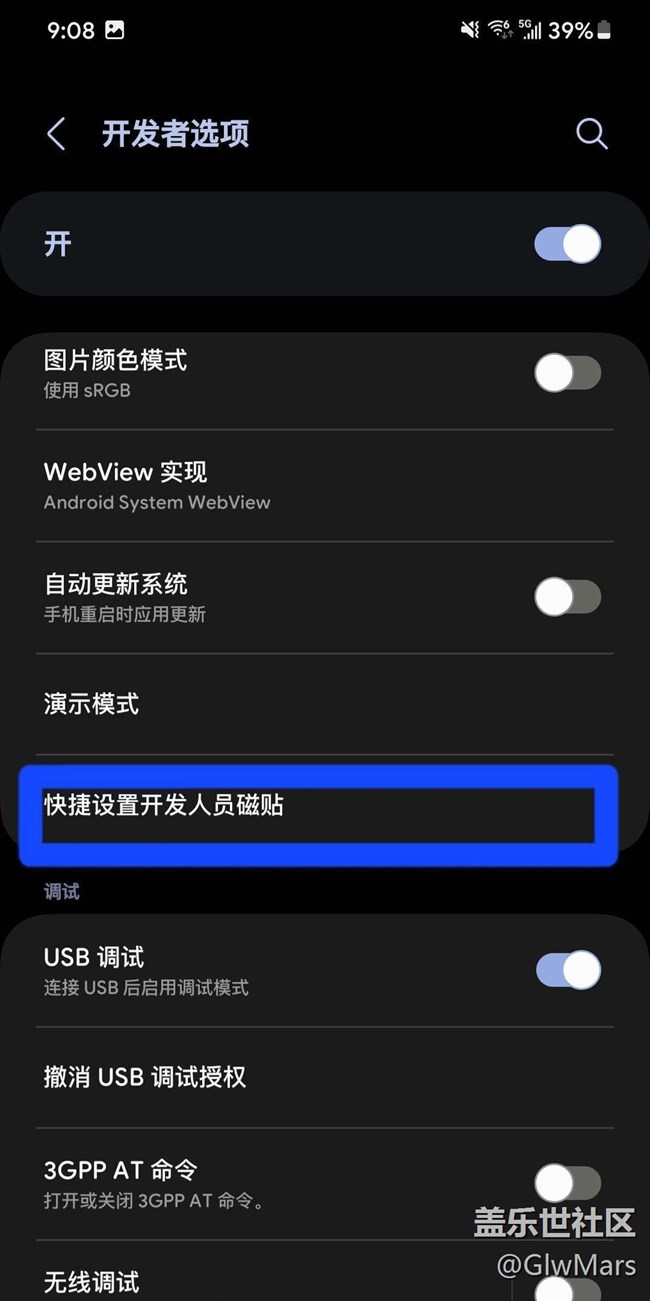Turn off the 开 master switch
This screenshot has width=650, height=1301.
point(567,244)
